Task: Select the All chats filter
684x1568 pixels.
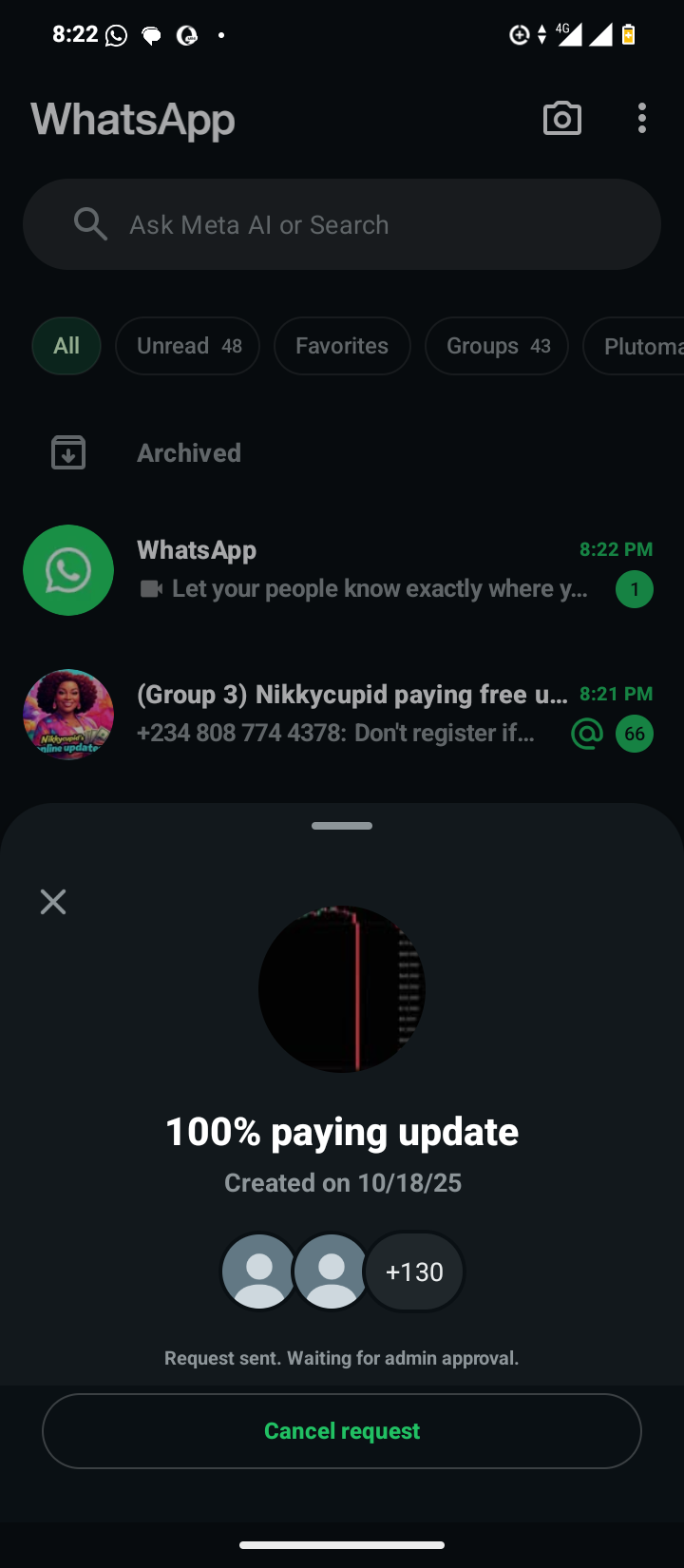Action: (66, 346)
